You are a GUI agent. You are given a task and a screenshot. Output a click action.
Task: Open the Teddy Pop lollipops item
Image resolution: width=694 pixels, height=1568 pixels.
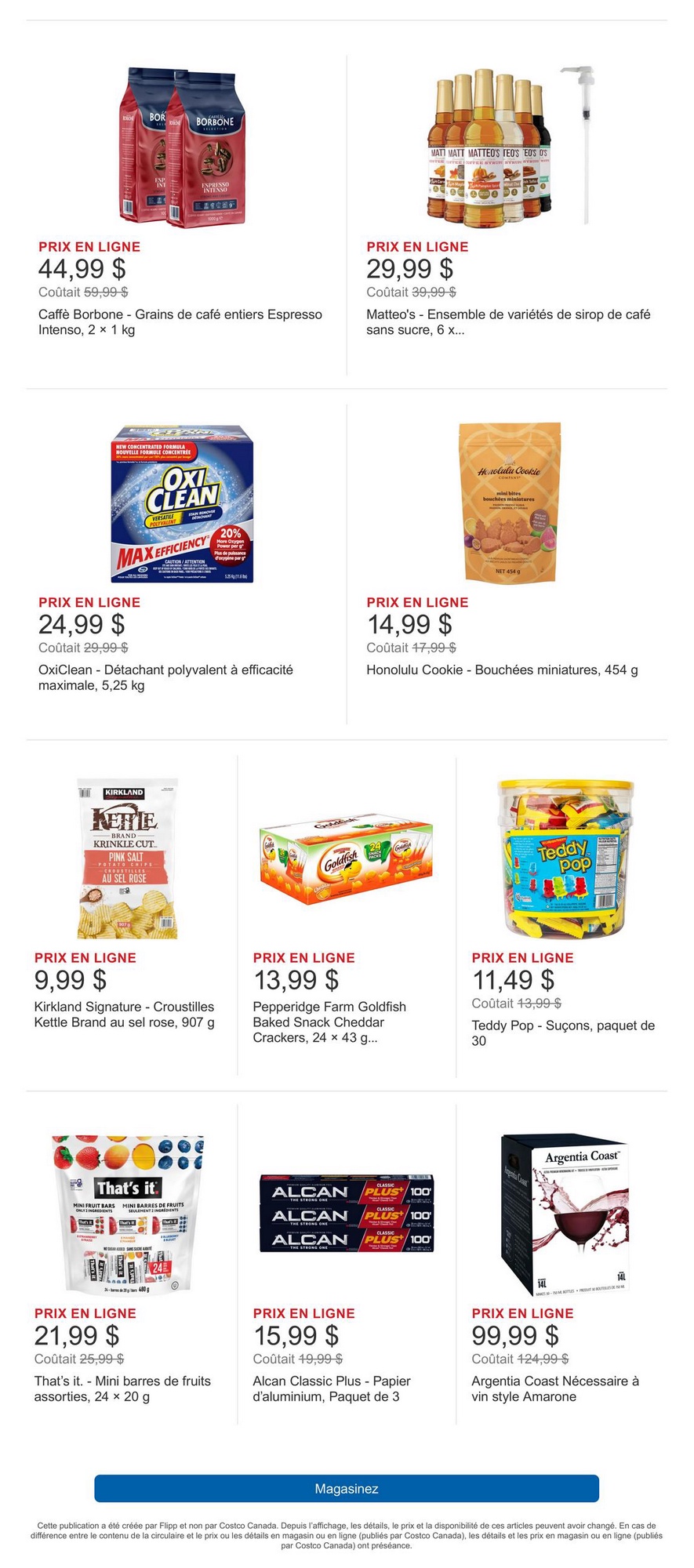[565, 858]
